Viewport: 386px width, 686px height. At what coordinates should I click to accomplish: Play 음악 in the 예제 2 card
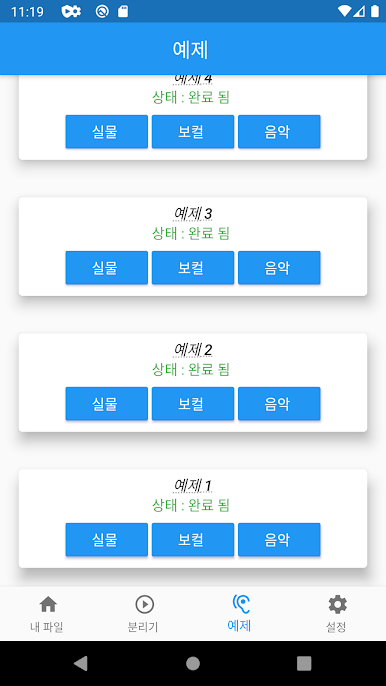tap(279, 404)
